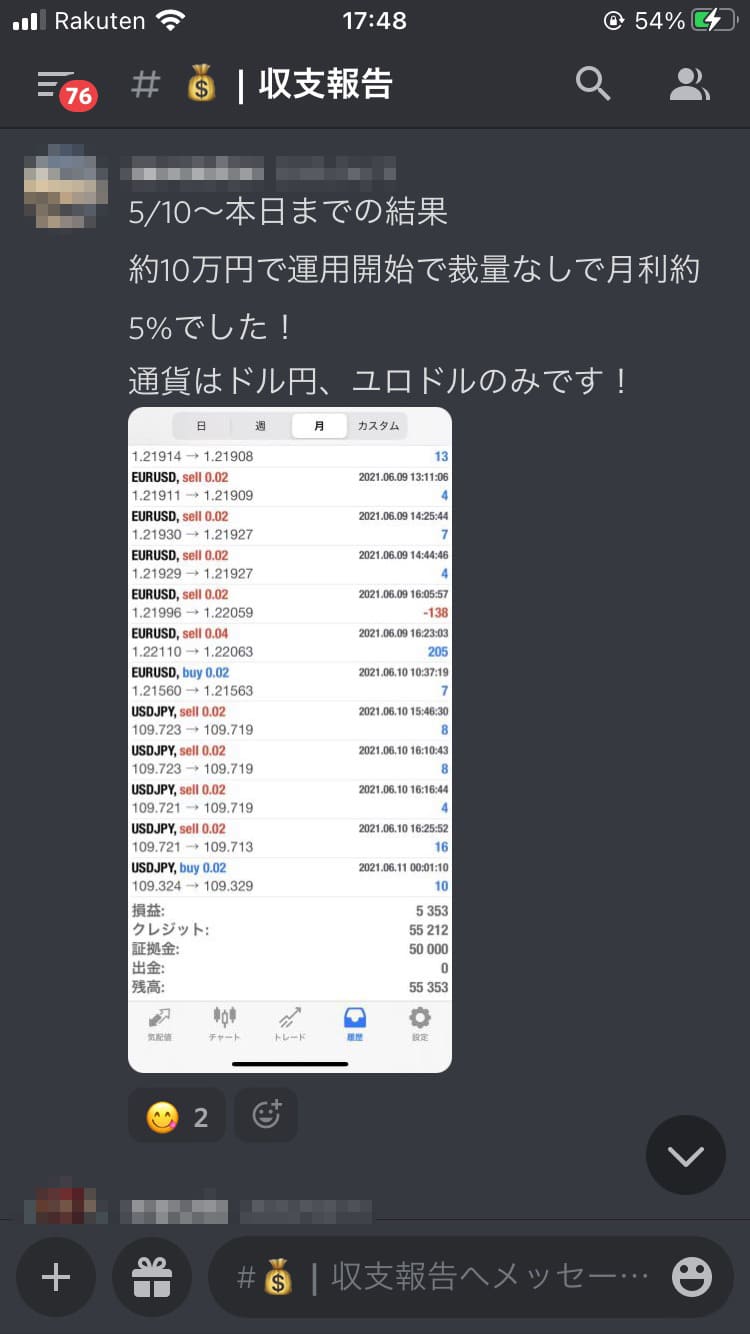750x1334 pixels.
Task: Show the member list
Action: (689, 85)
